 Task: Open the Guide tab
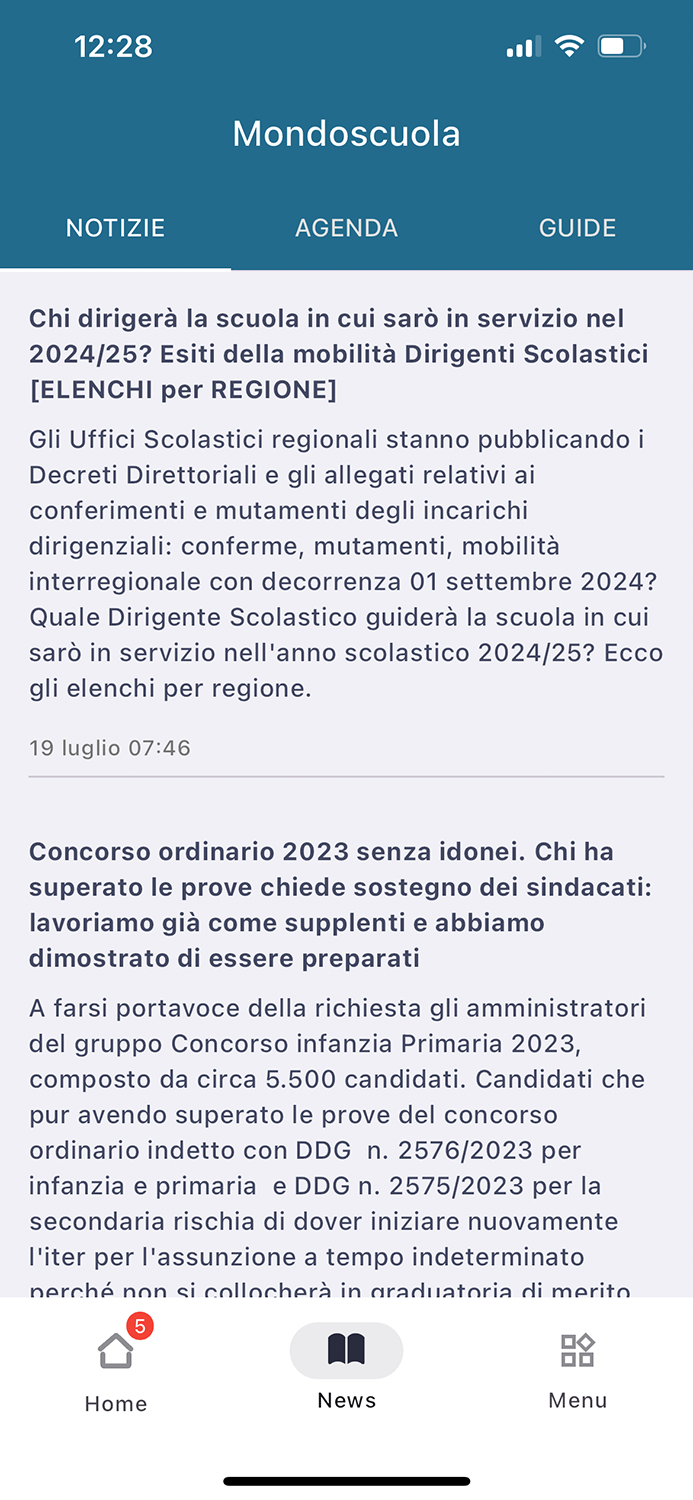point(577,228)
